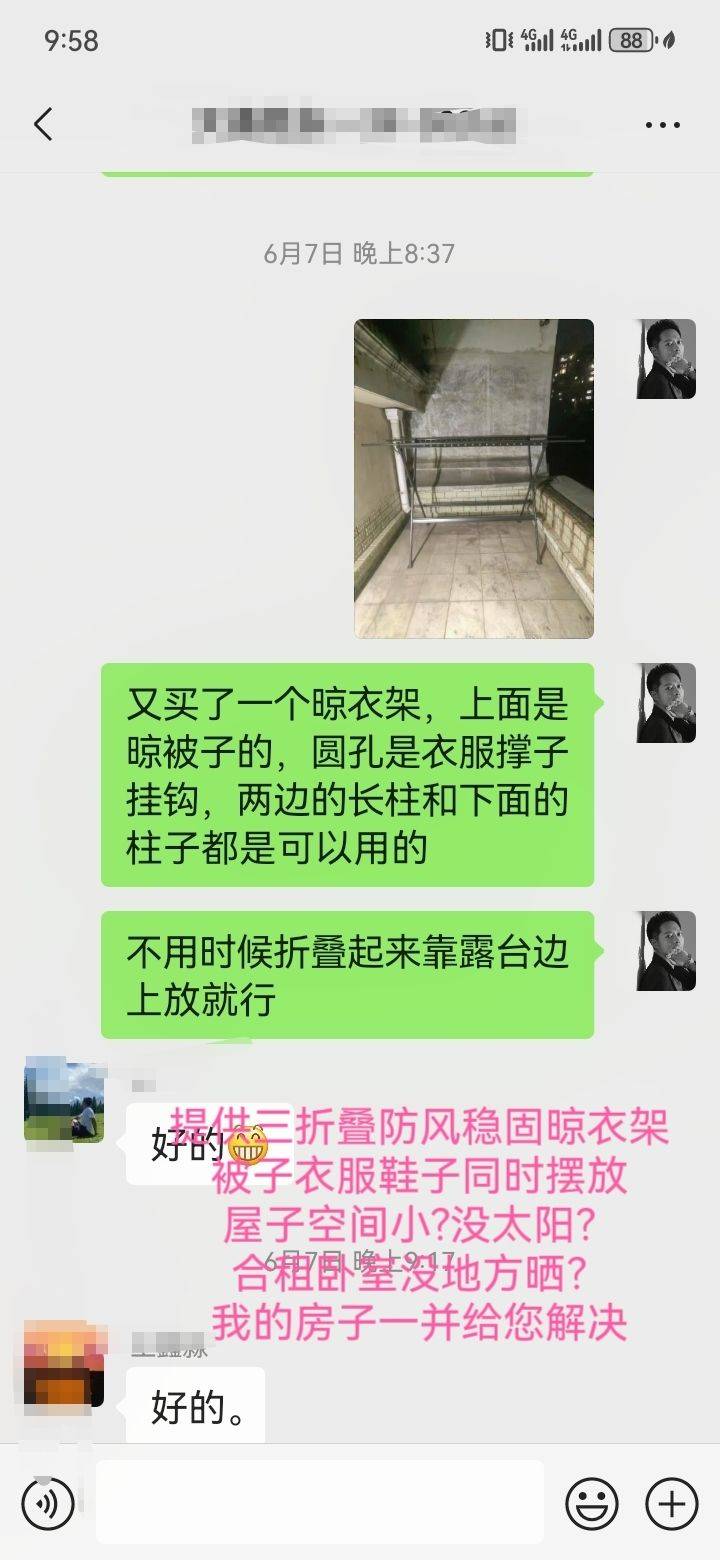Open the plus attachment menu
The height and width of the screenshot is (1560, 720).
(x=671, y=1503)
